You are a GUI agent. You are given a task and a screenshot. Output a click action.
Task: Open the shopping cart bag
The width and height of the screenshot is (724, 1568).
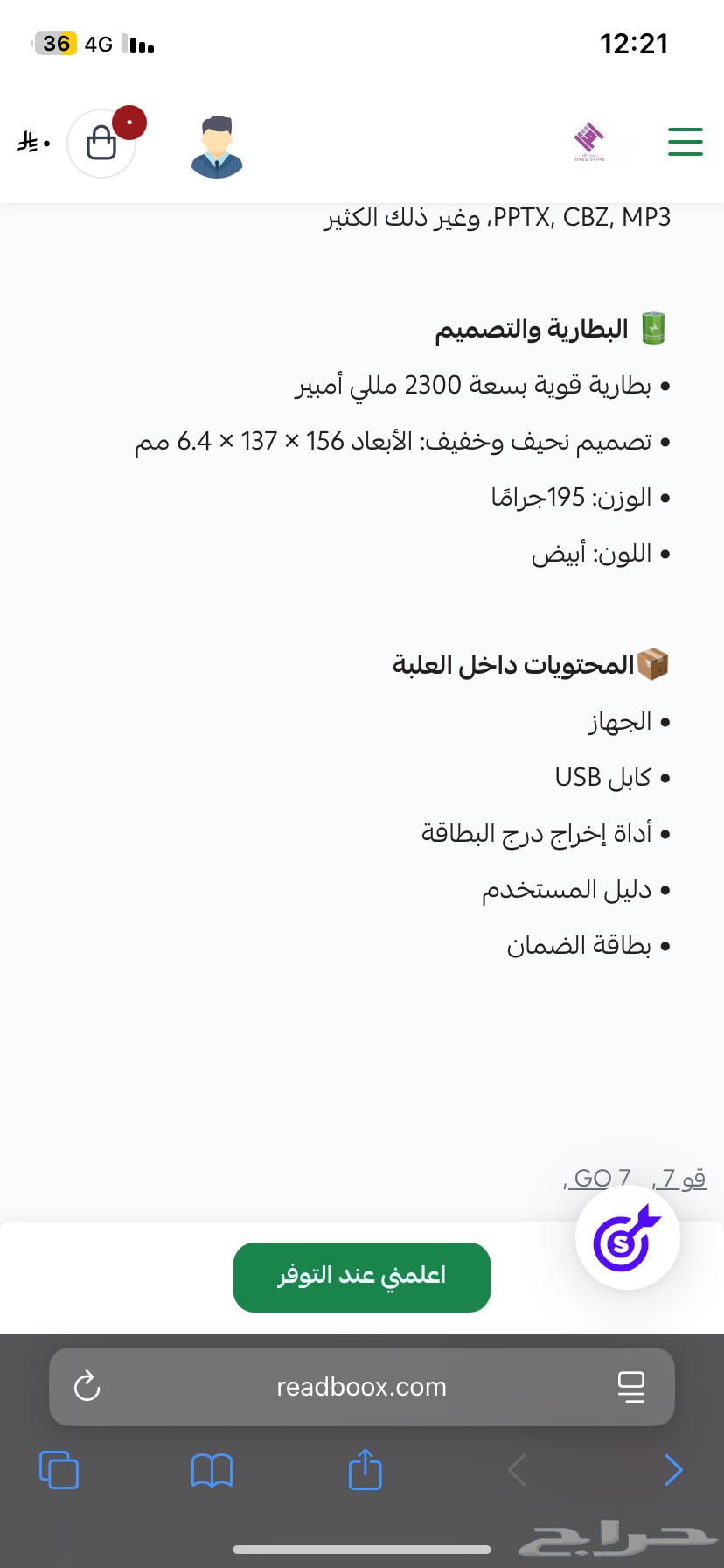(x=101, y=143)
